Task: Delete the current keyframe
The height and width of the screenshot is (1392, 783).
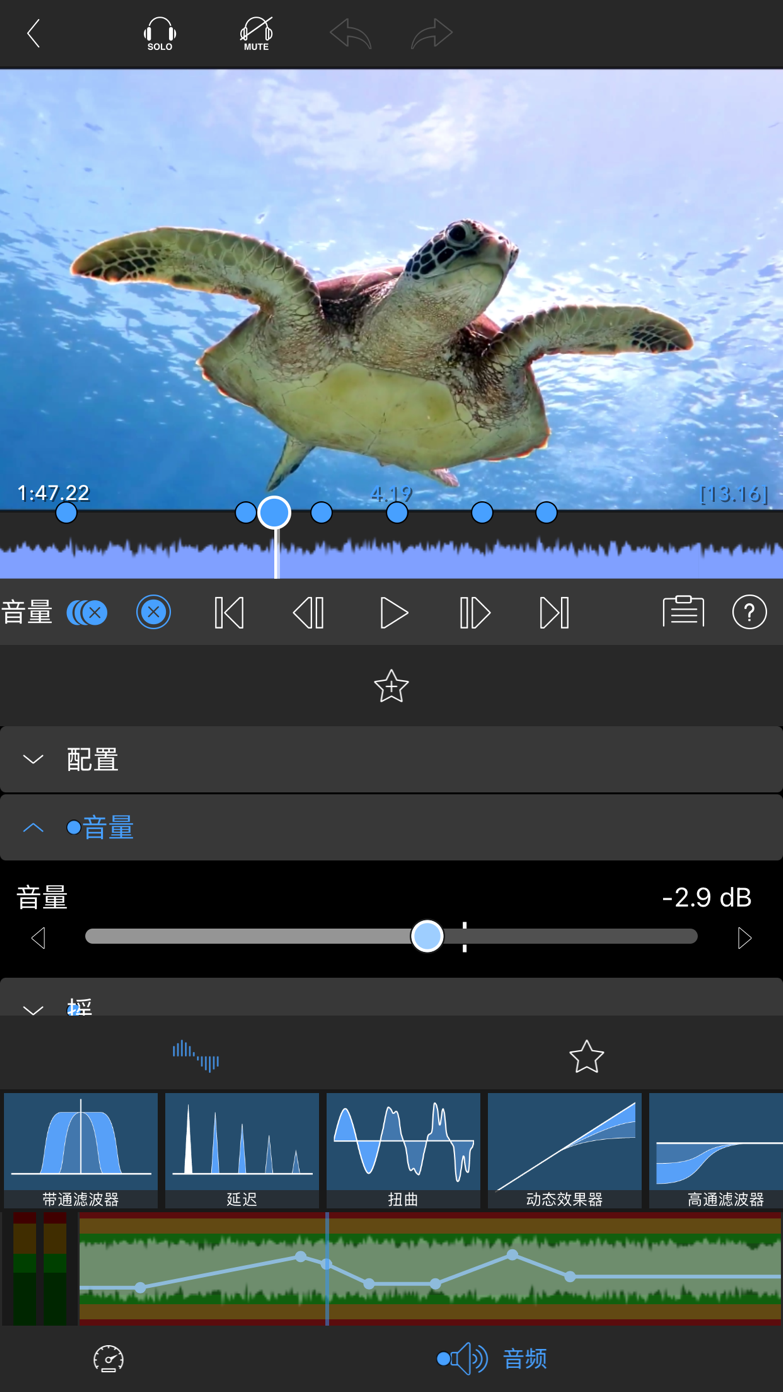Action: point(153,613)
